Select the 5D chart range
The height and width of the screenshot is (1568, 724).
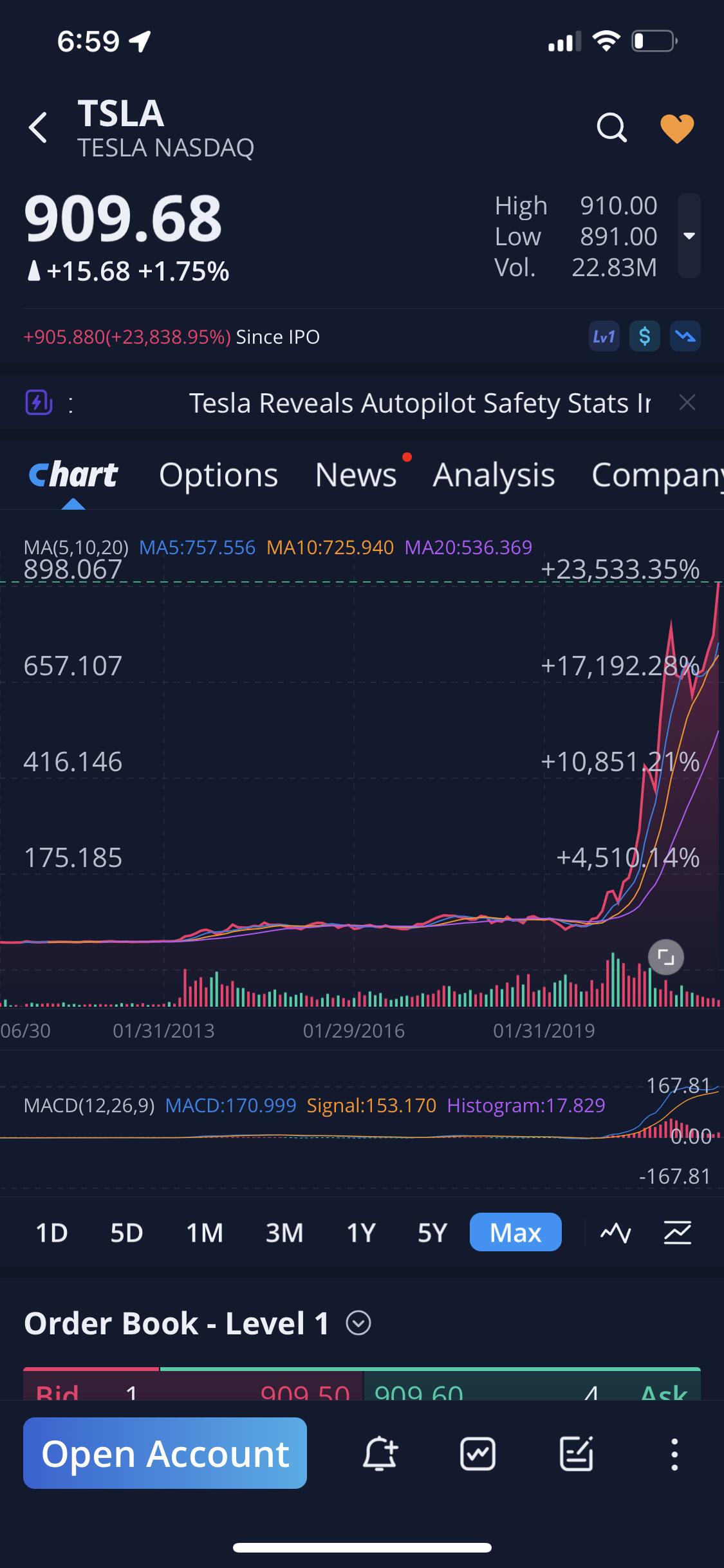126,1233
